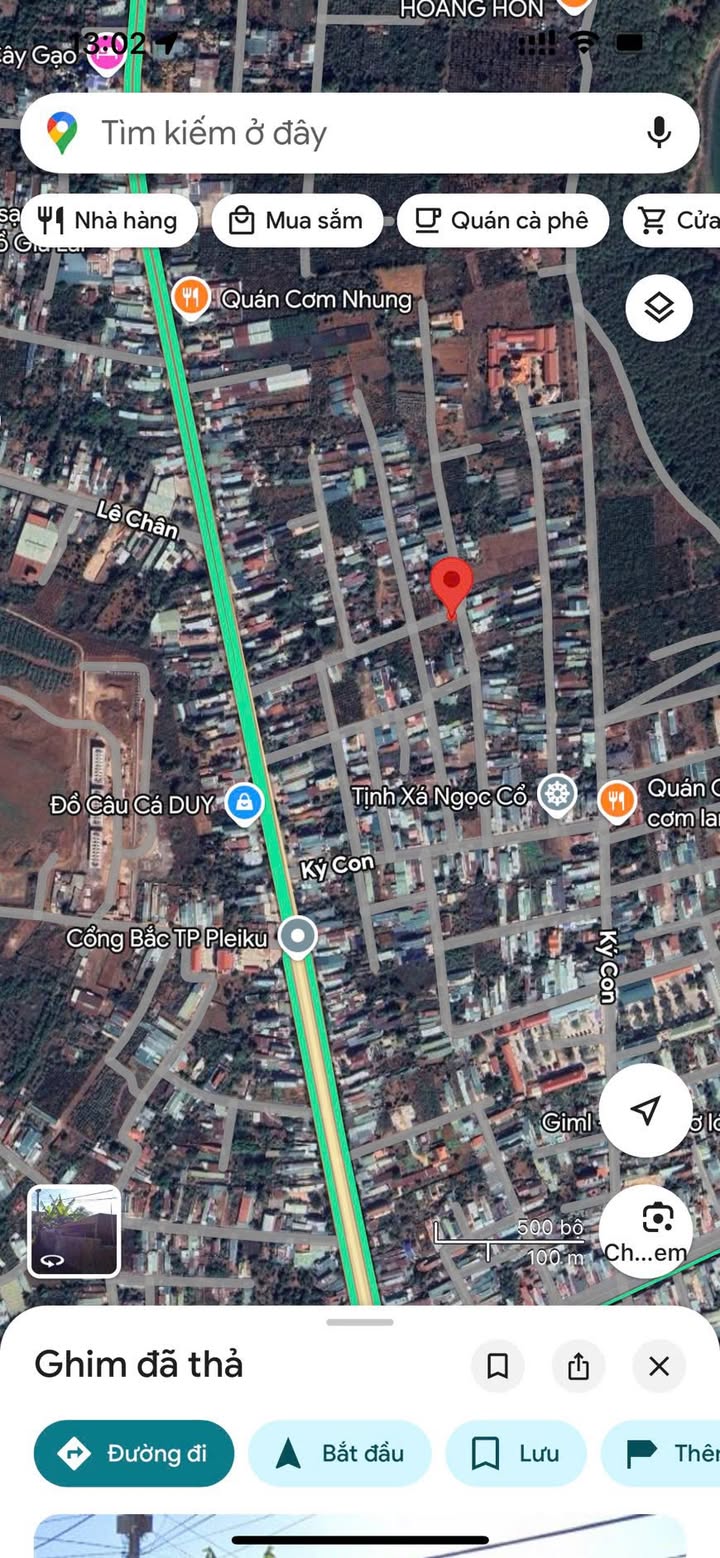Open the 'Tịnh Xá Ngọc Cổ' place marker

[557, 795]
